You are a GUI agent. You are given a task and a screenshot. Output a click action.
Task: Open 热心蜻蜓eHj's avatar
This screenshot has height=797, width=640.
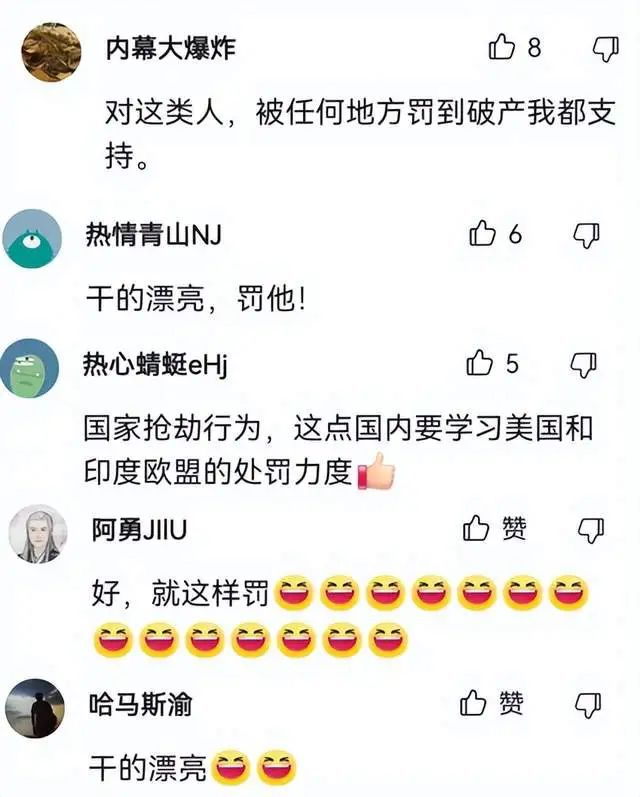pos(34,368)
